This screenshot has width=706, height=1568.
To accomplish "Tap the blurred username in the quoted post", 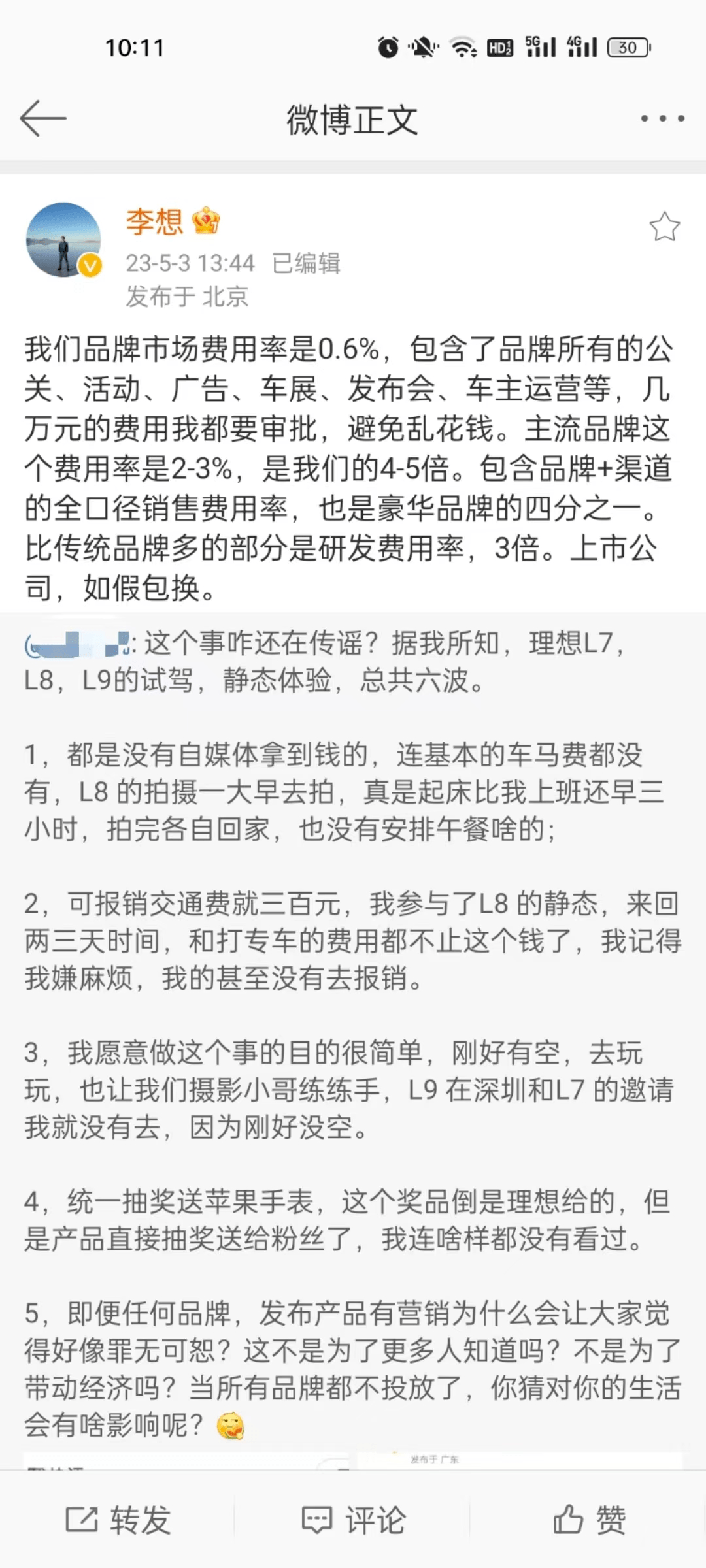I will (x=77, y=645).
